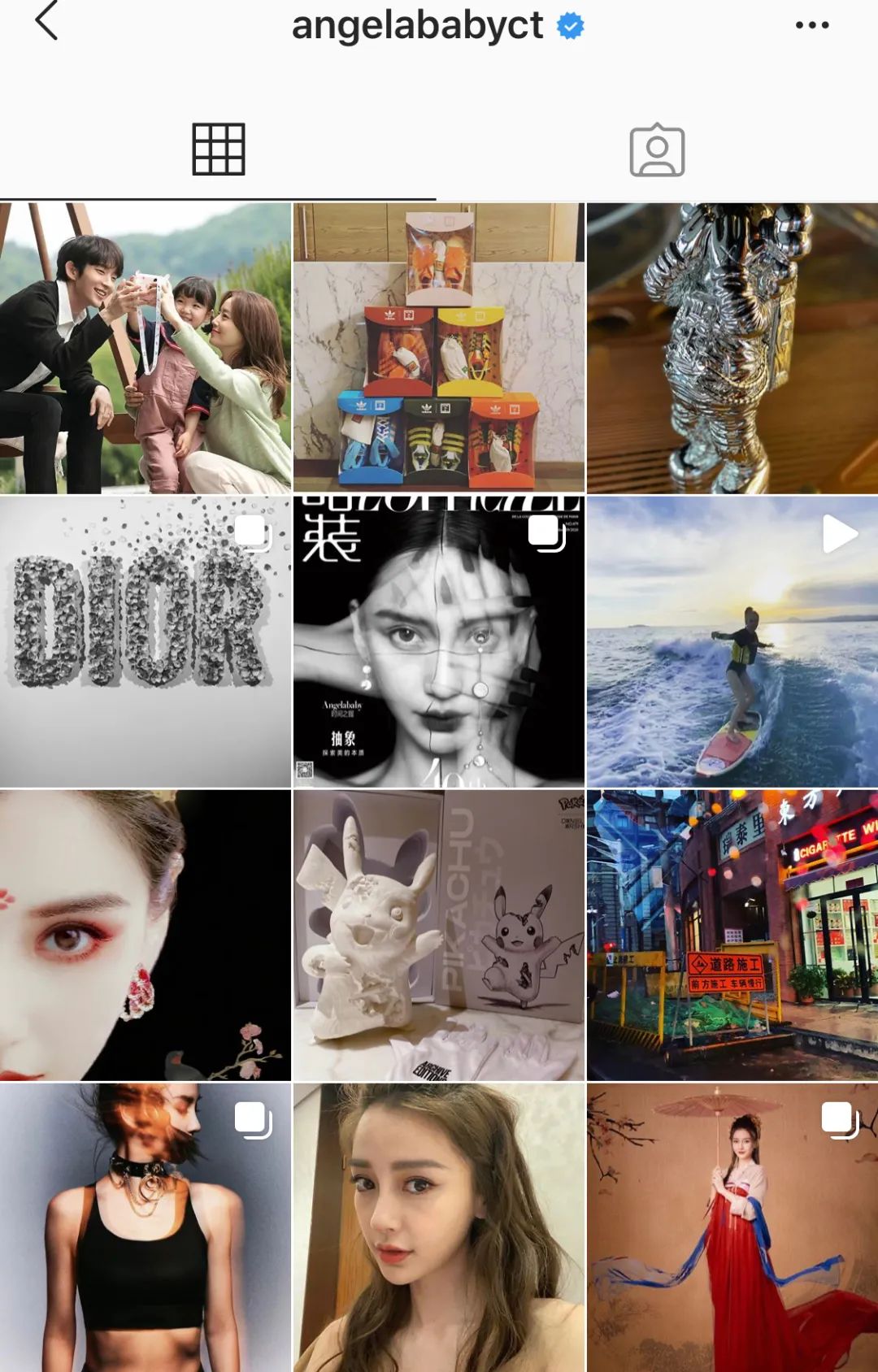Open the red eye makeup close-up post

[146, 935]
